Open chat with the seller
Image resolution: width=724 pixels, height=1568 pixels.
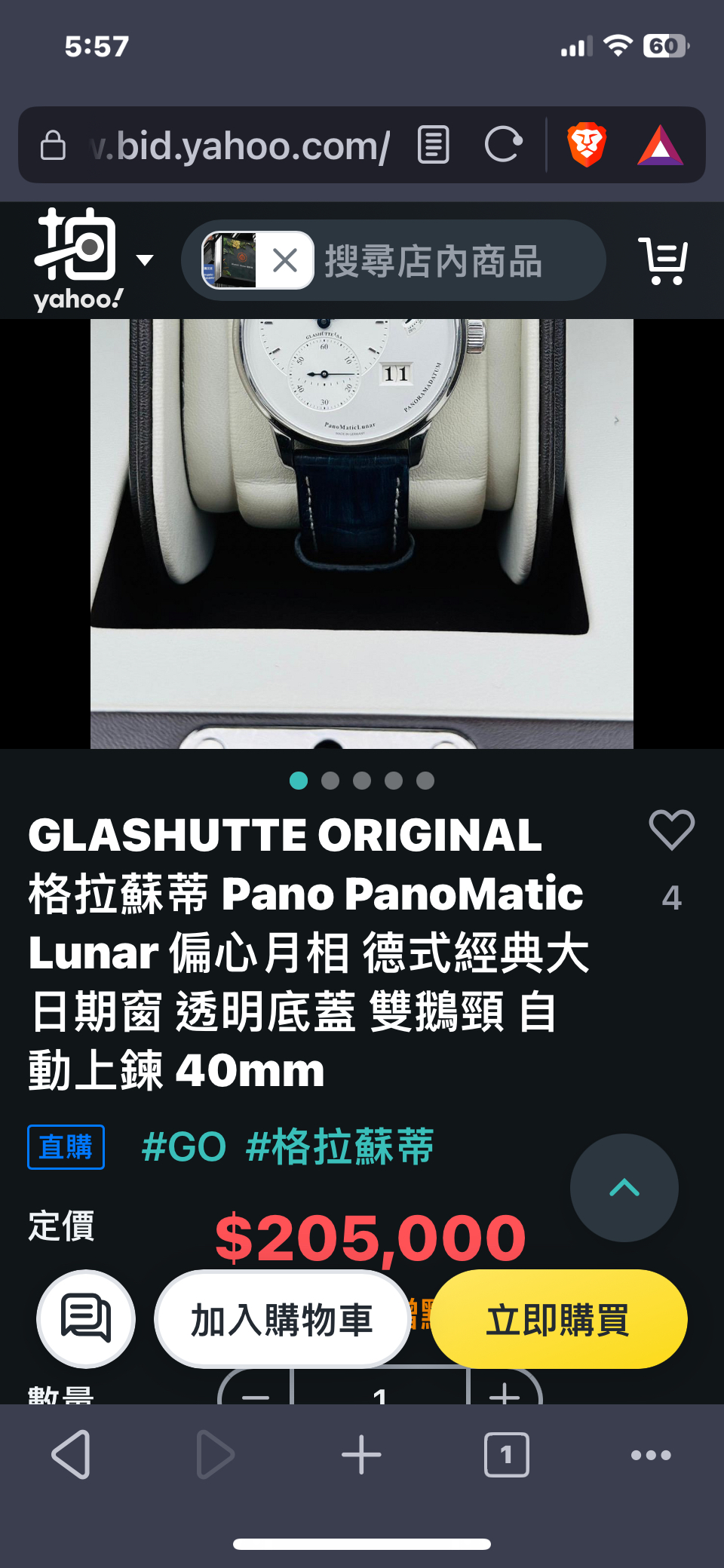(86, 1319)
